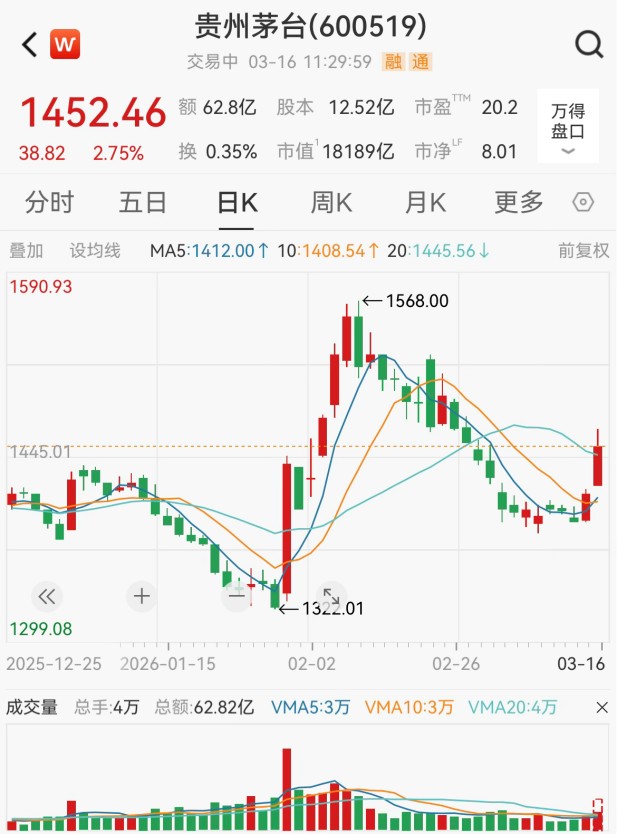Tap 叠加 to overlay another stock
This screenshot has height=834, width=617.
click(x=27, y=251)
